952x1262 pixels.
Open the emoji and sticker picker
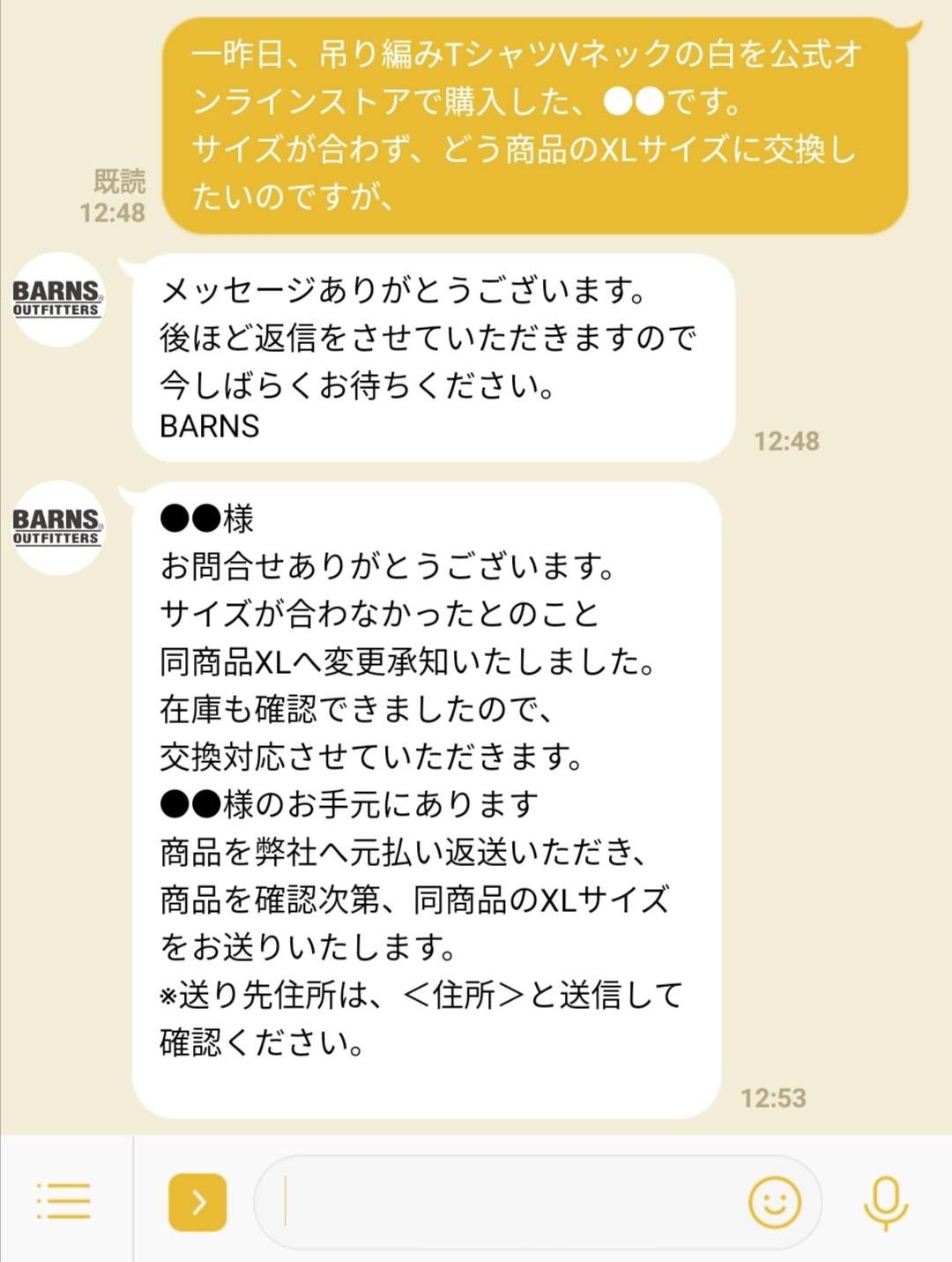(x=774, y=1202)
